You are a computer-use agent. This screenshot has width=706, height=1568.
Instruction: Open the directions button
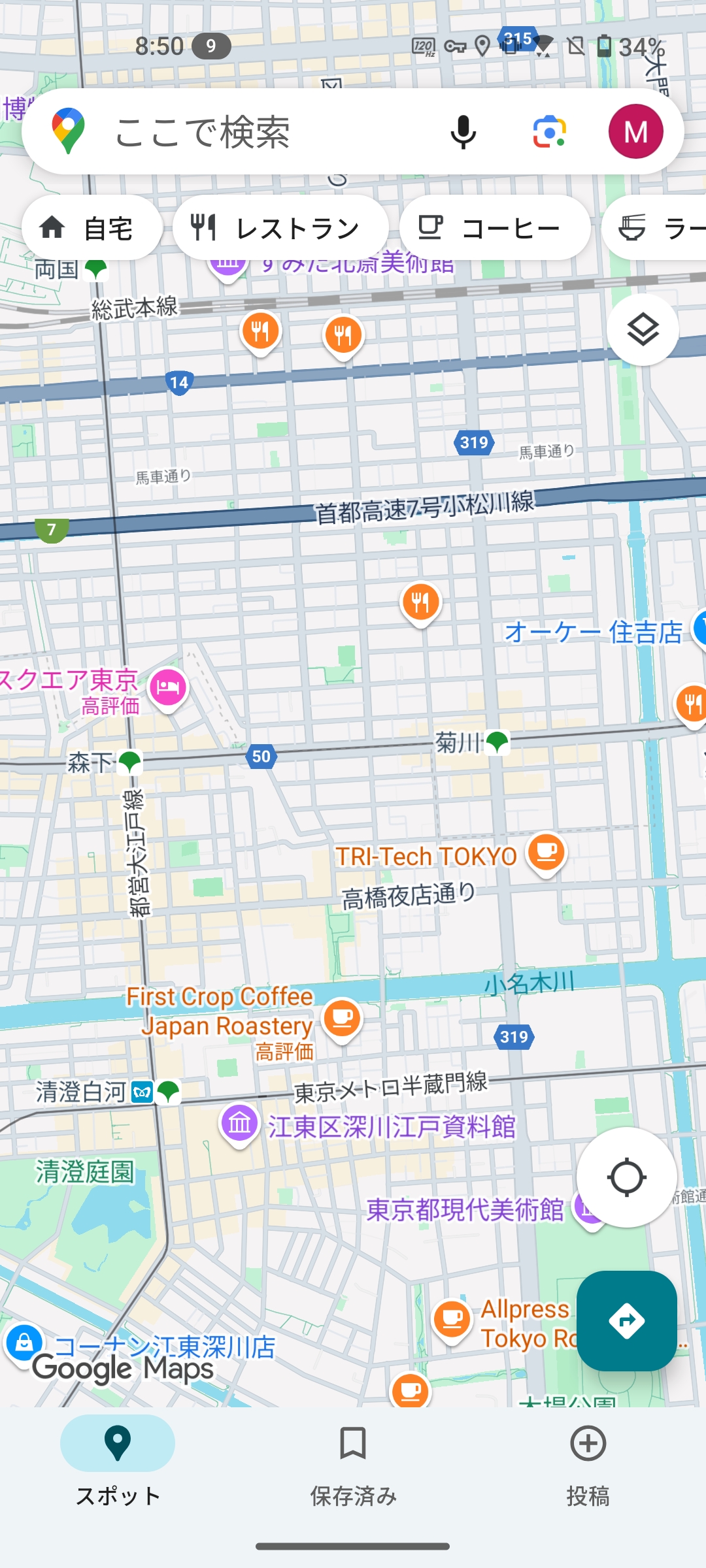coord(626,1321)
